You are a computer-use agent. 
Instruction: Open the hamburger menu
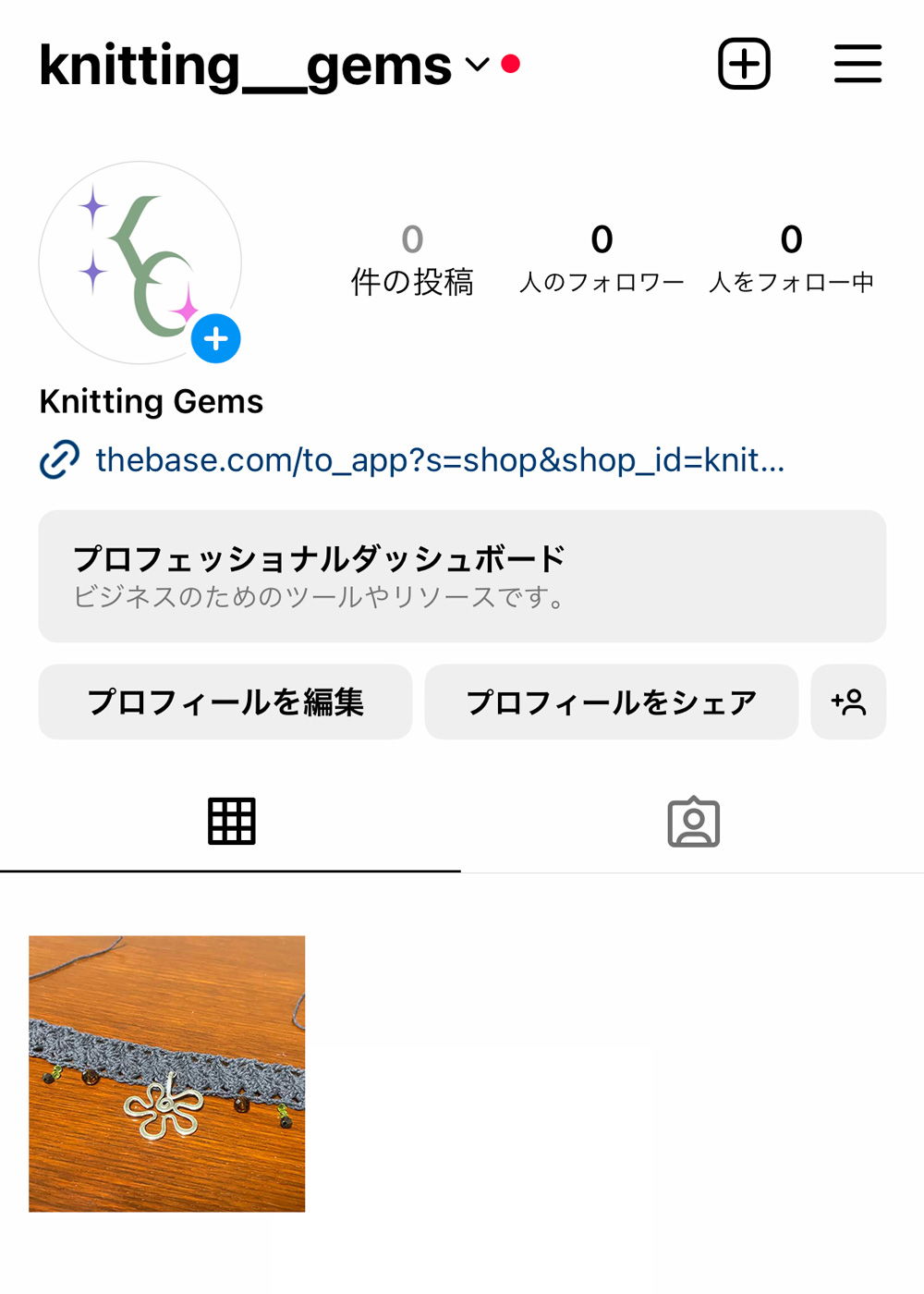click(x=857, y=65)
